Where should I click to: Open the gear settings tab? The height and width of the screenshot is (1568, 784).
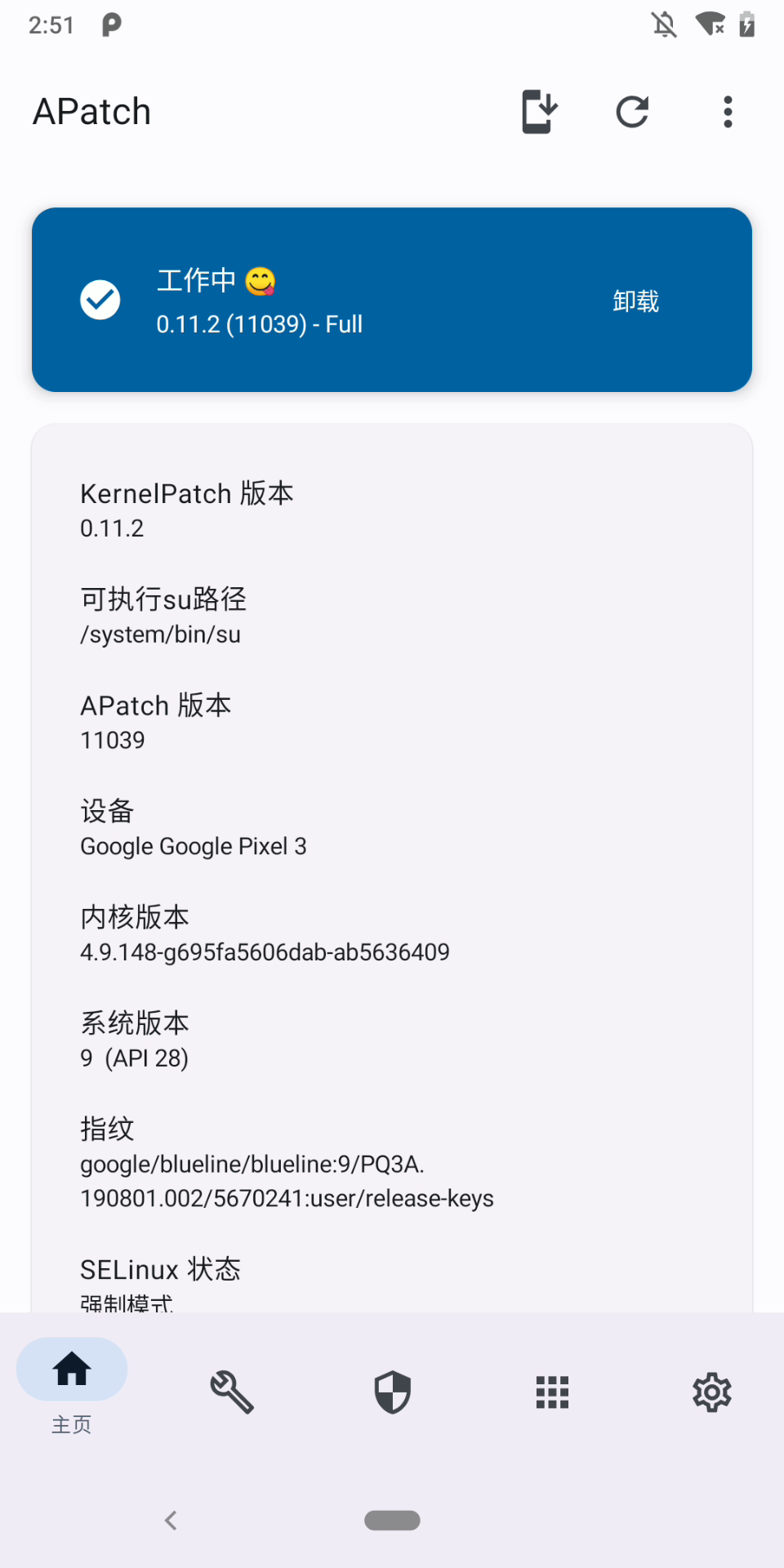(712, 1392)
